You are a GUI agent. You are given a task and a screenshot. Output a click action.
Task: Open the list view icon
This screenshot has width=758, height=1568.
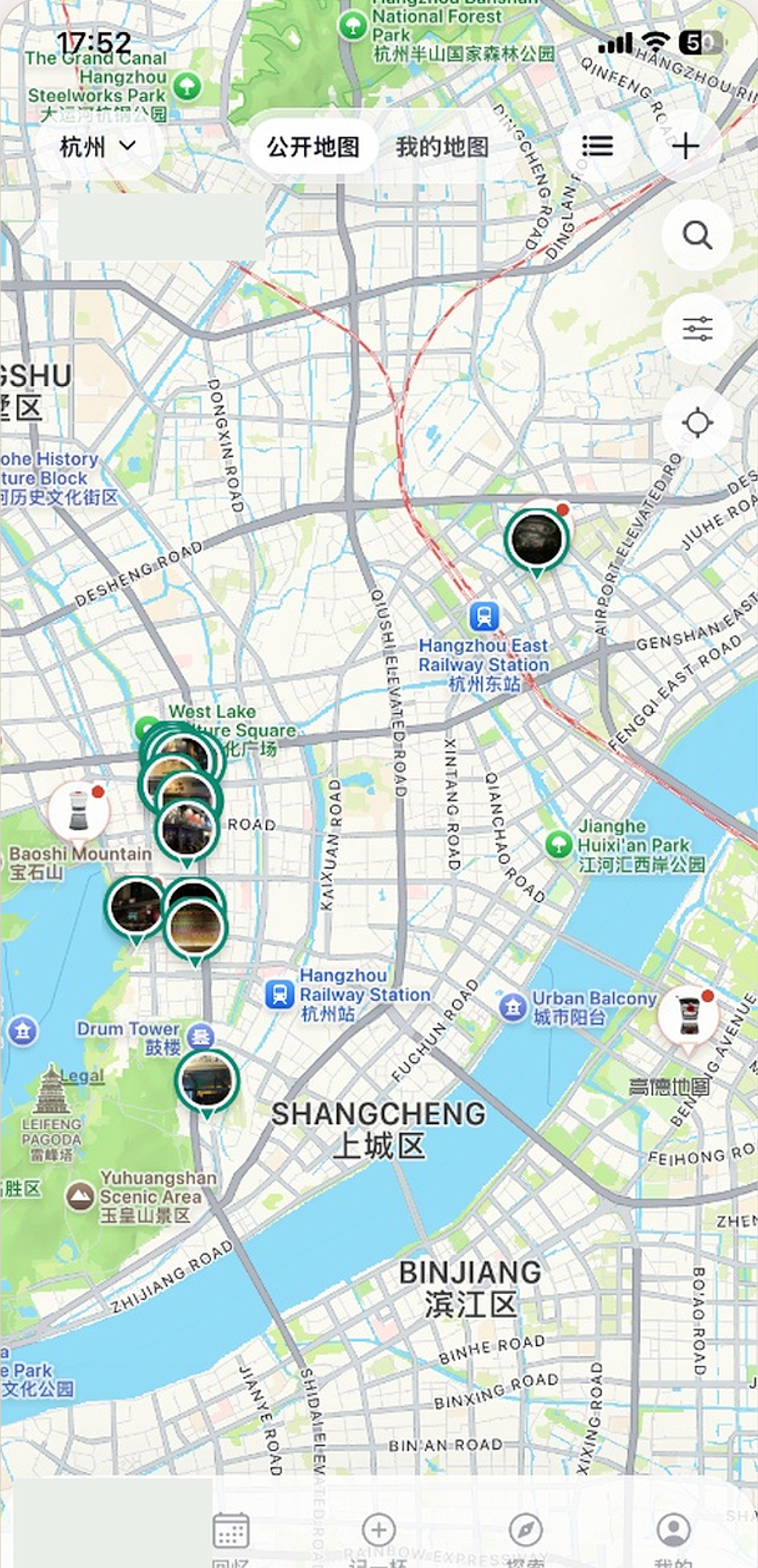(597, 146)
